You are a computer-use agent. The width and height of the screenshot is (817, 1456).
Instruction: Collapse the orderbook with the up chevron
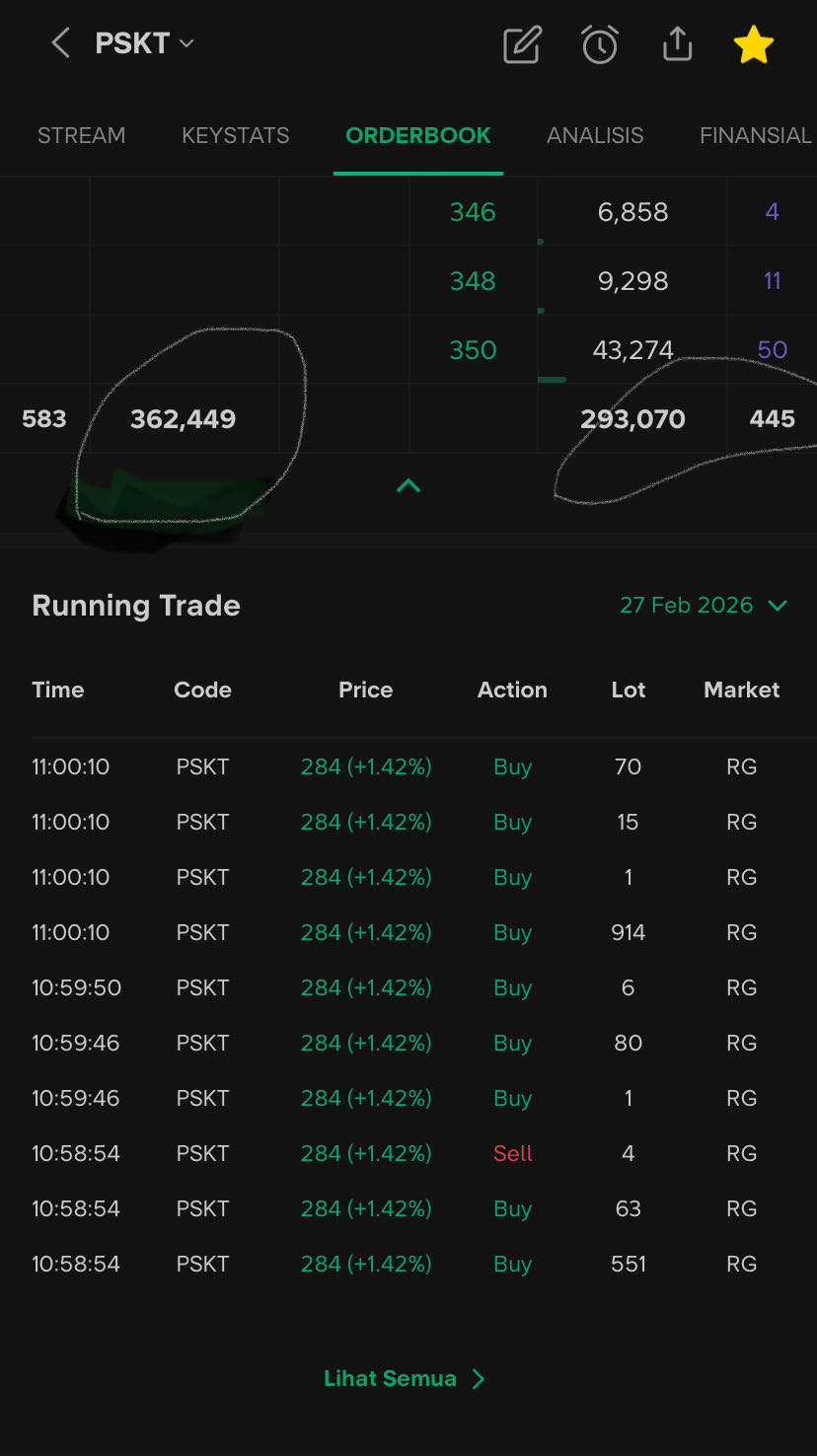pos(408,485)
